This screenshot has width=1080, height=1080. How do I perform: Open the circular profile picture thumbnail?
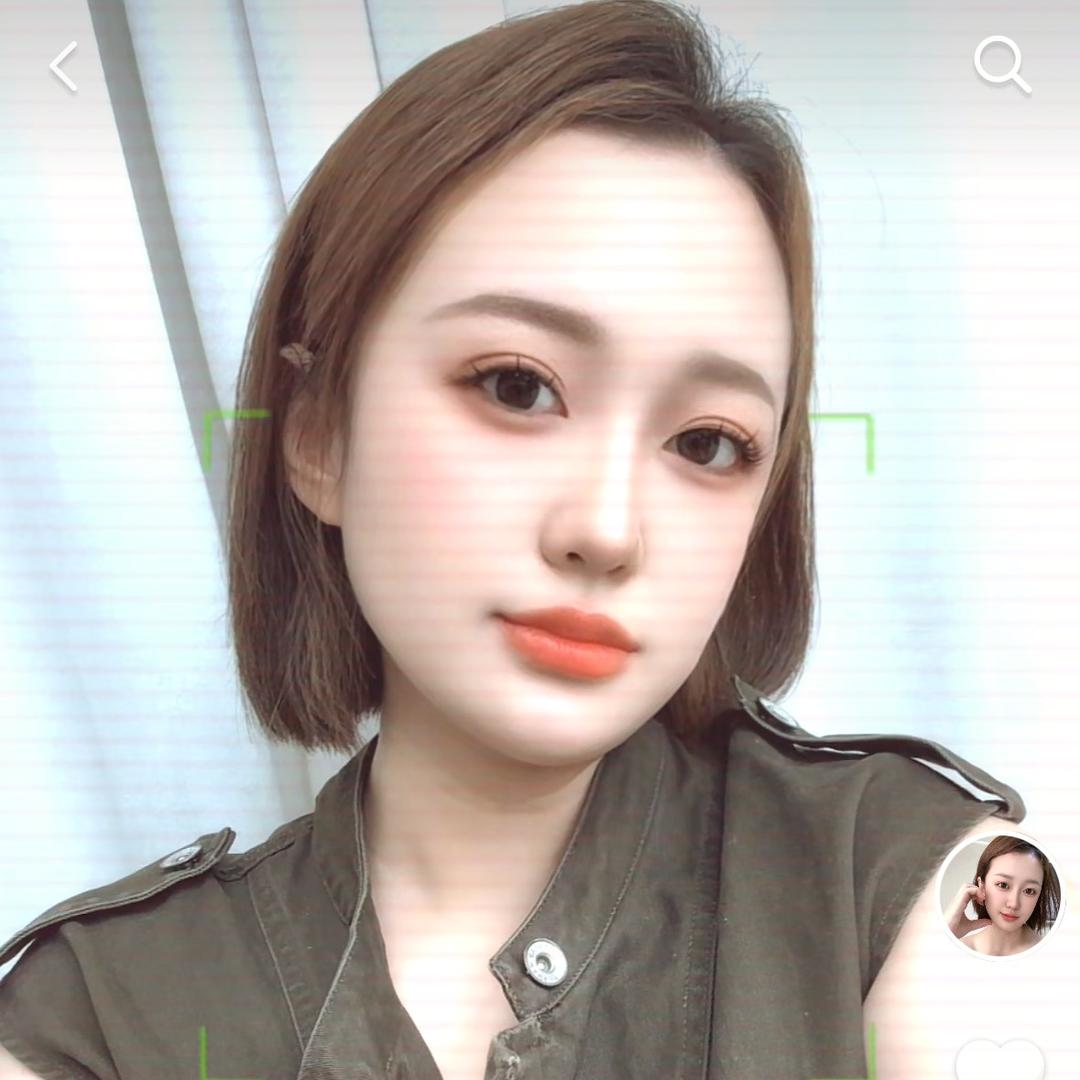coord(1001,895)
